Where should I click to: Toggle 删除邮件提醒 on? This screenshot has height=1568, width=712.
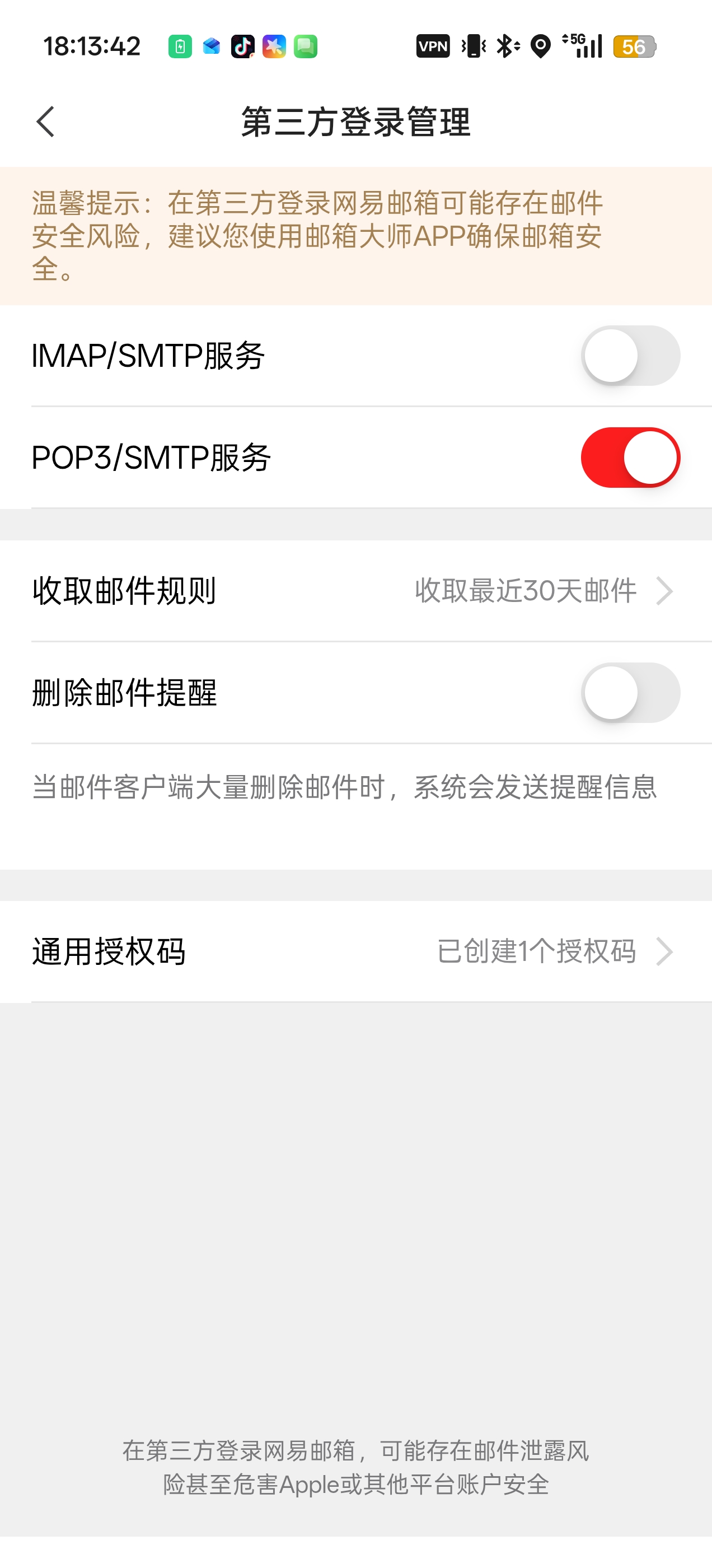click(x=630, y=693)
